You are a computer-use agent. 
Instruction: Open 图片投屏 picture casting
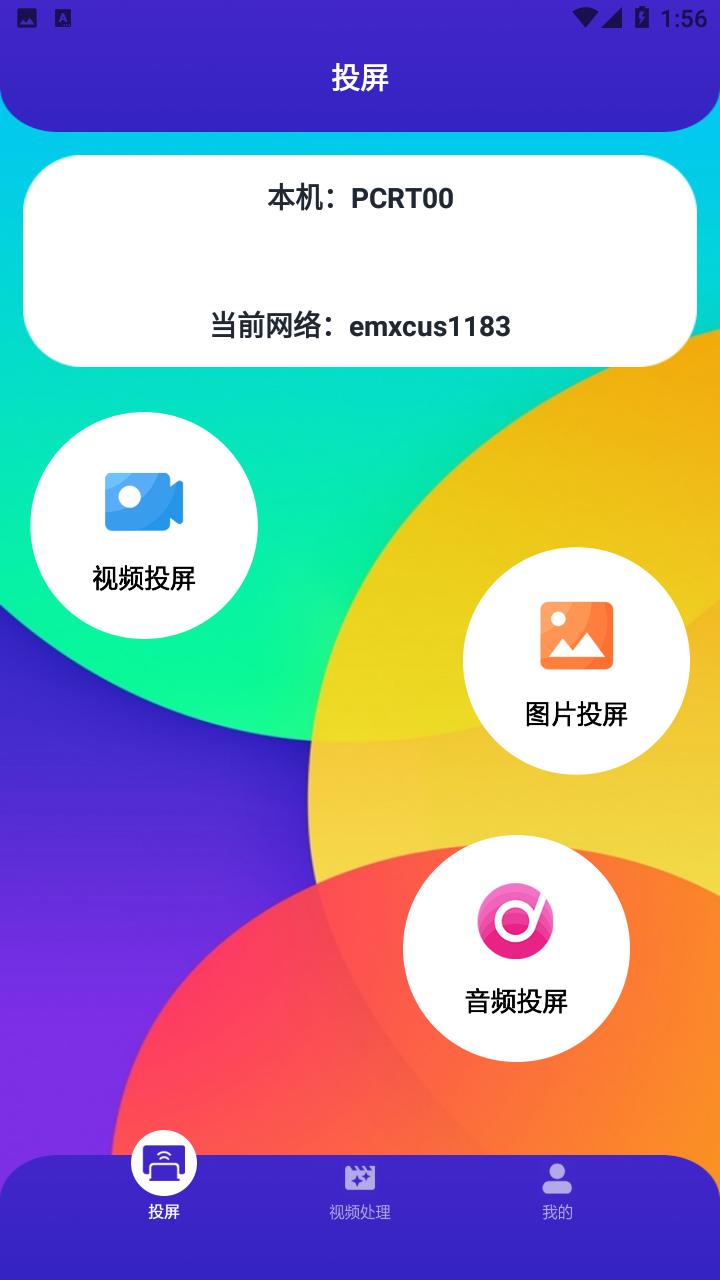pyautogui.click(x=576, y=661)
